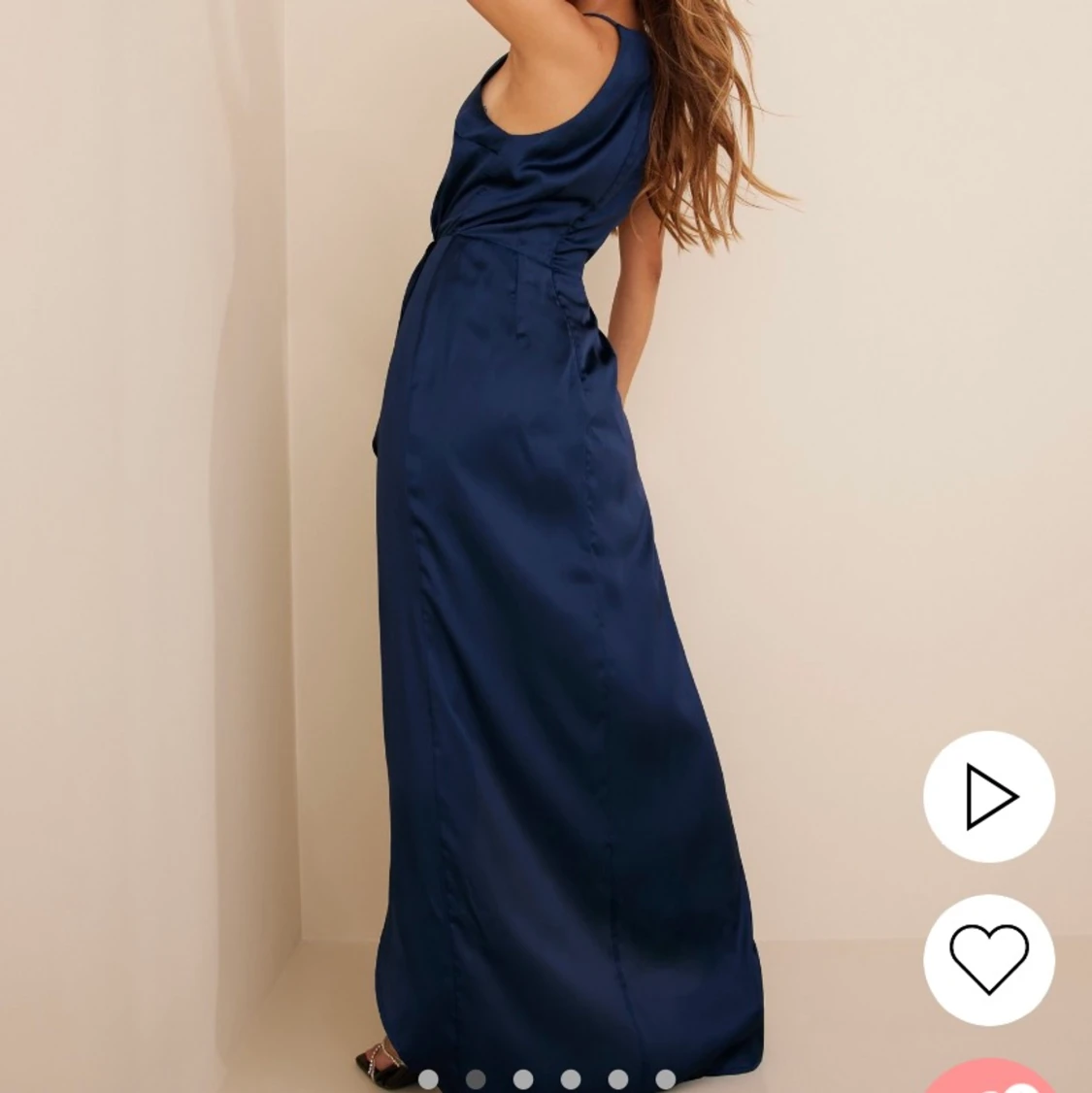This screenshot has height=1093, width=1092.
Task: Select the last image indicator dot
Action: [665, 1079]
